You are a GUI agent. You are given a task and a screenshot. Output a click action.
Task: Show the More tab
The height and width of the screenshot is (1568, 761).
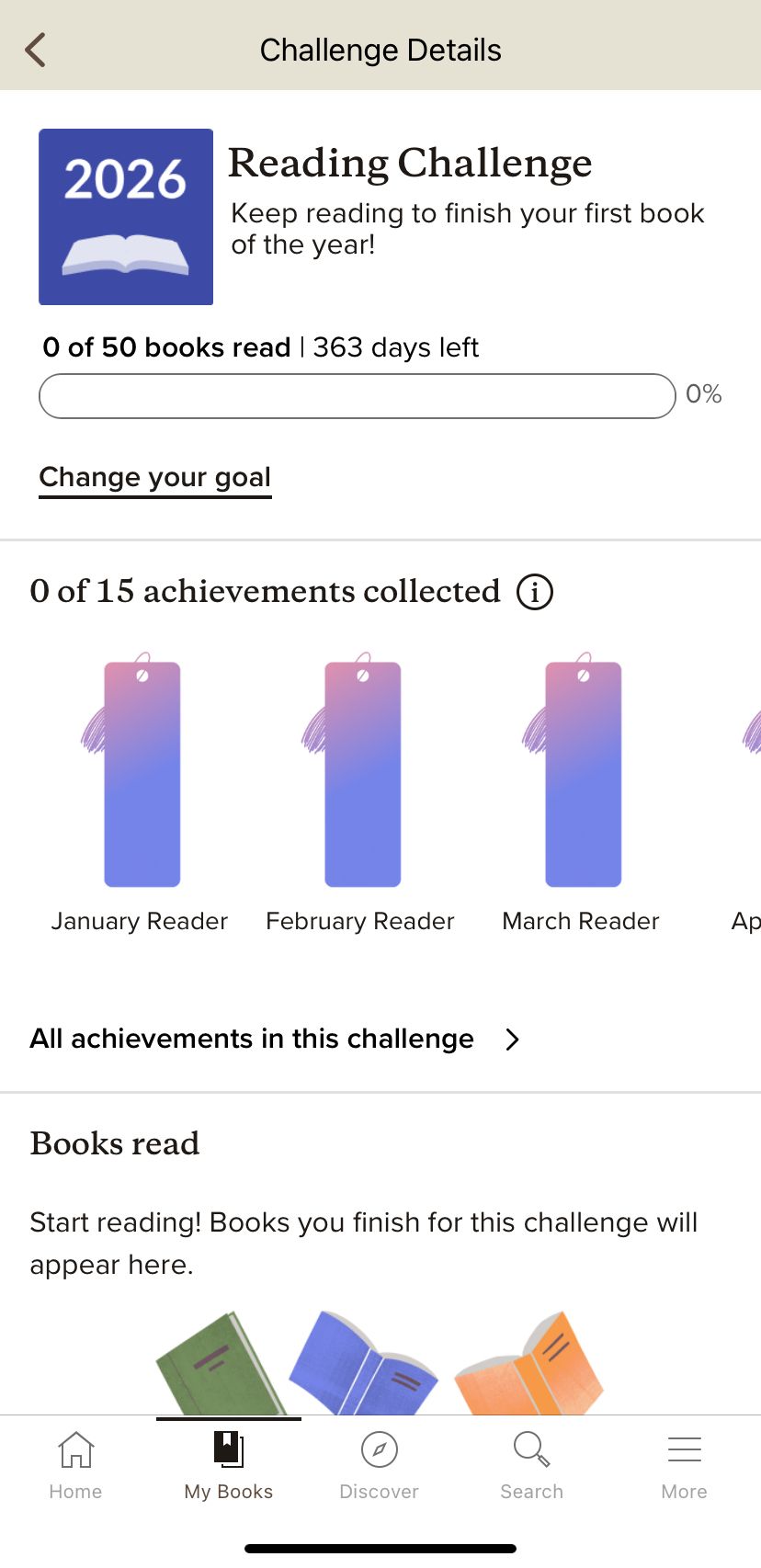pyautogui.click(x=684, y=1465)
